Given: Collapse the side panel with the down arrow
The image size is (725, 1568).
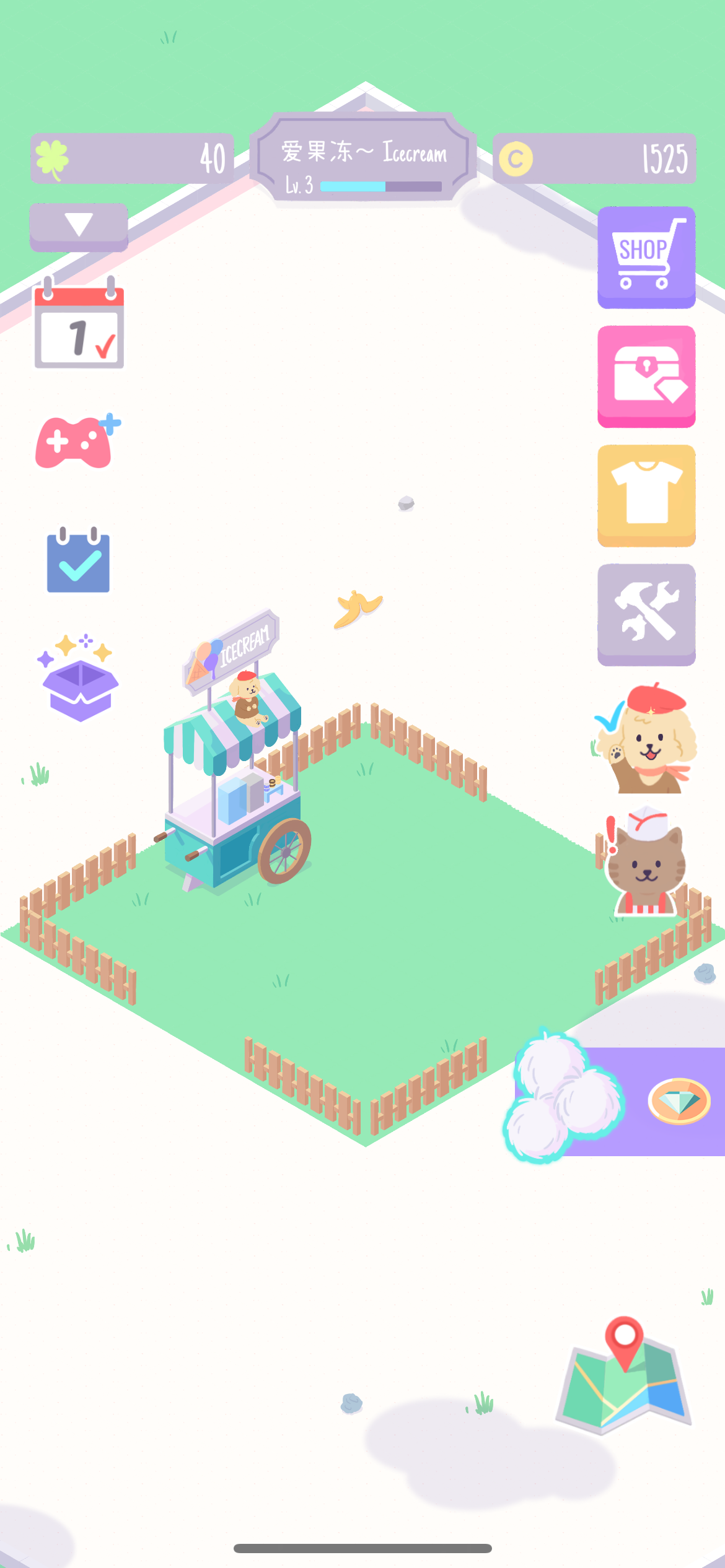Looking at the screenshot, I should 79,224.
